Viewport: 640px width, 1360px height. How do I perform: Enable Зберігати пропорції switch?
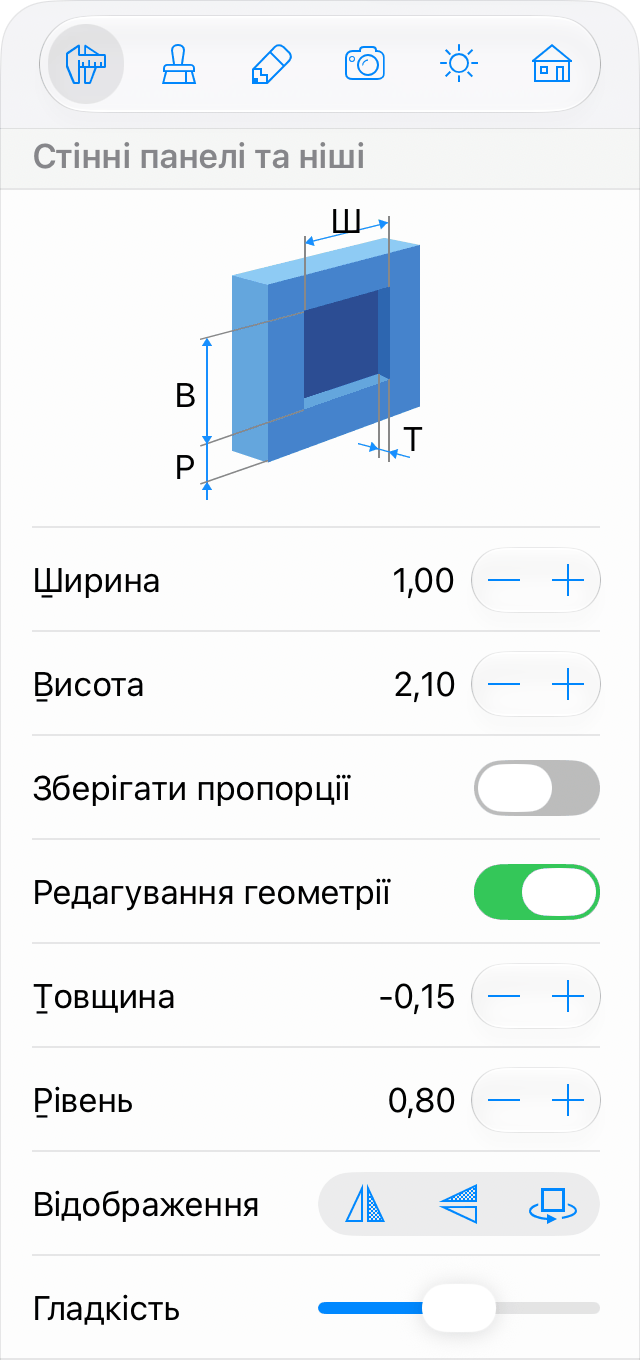(x=537, y=788)
